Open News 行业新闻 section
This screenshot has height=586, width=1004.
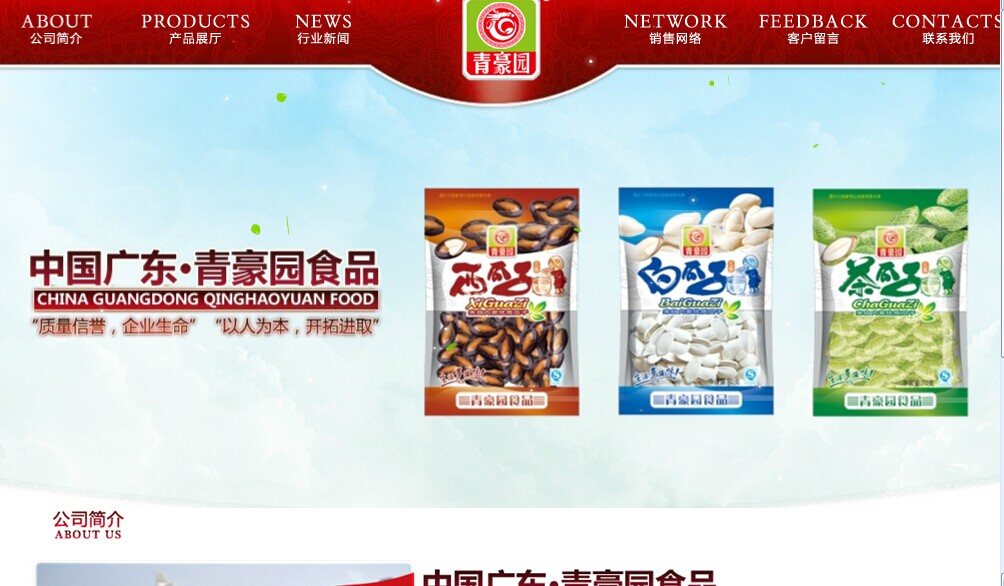coord(323,29)
